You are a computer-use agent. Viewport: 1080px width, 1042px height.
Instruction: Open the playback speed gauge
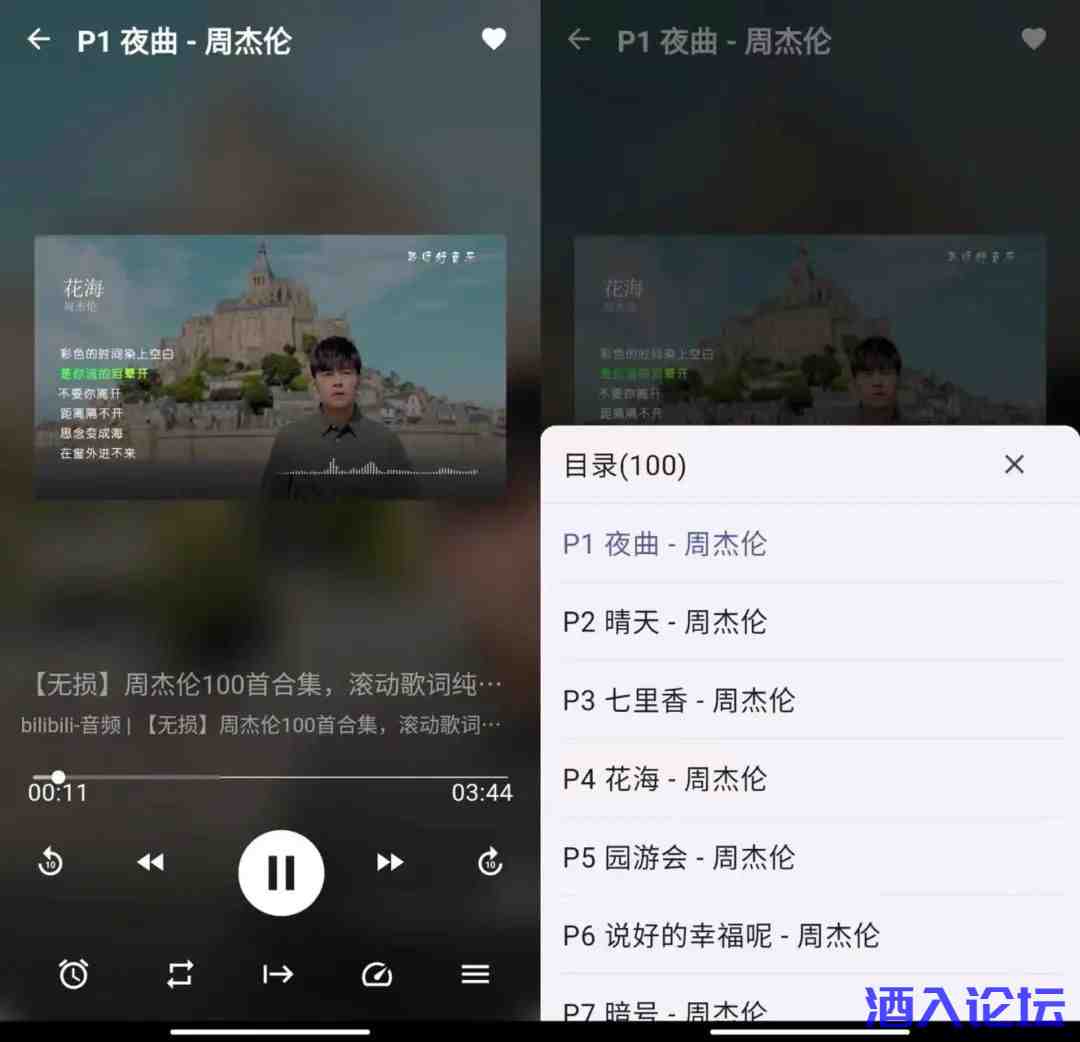[x=377, y=974]
